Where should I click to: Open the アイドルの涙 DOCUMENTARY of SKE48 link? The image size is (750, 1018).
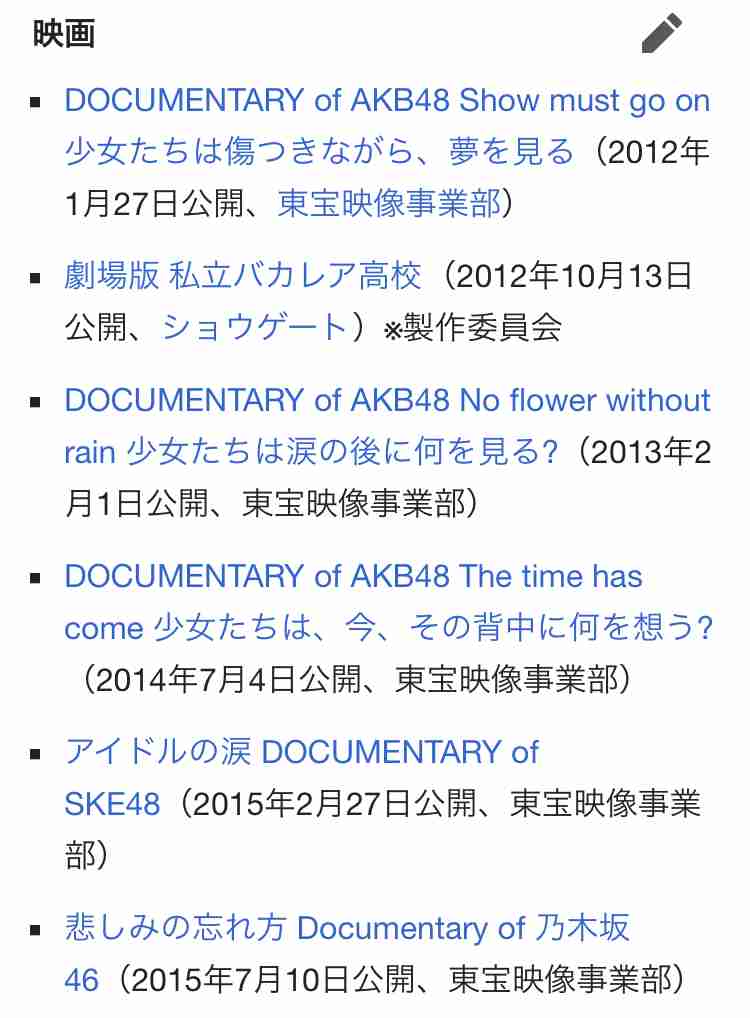pos(301,752)
